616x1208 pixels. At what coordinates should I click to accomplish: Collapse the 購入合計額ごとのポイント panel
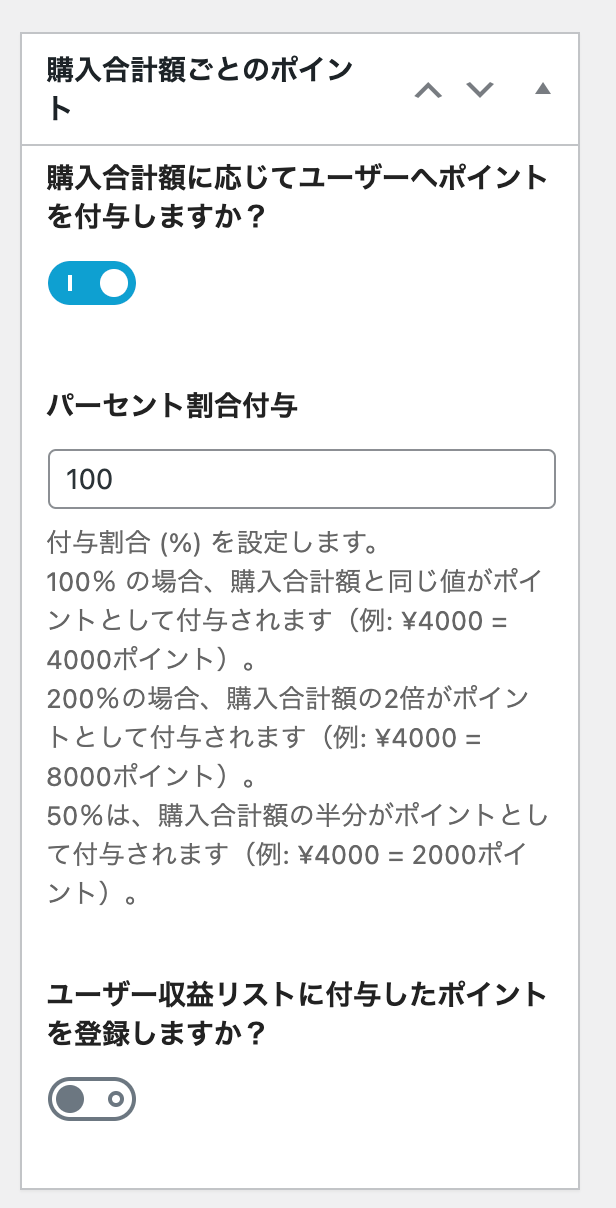click(543, 89)
